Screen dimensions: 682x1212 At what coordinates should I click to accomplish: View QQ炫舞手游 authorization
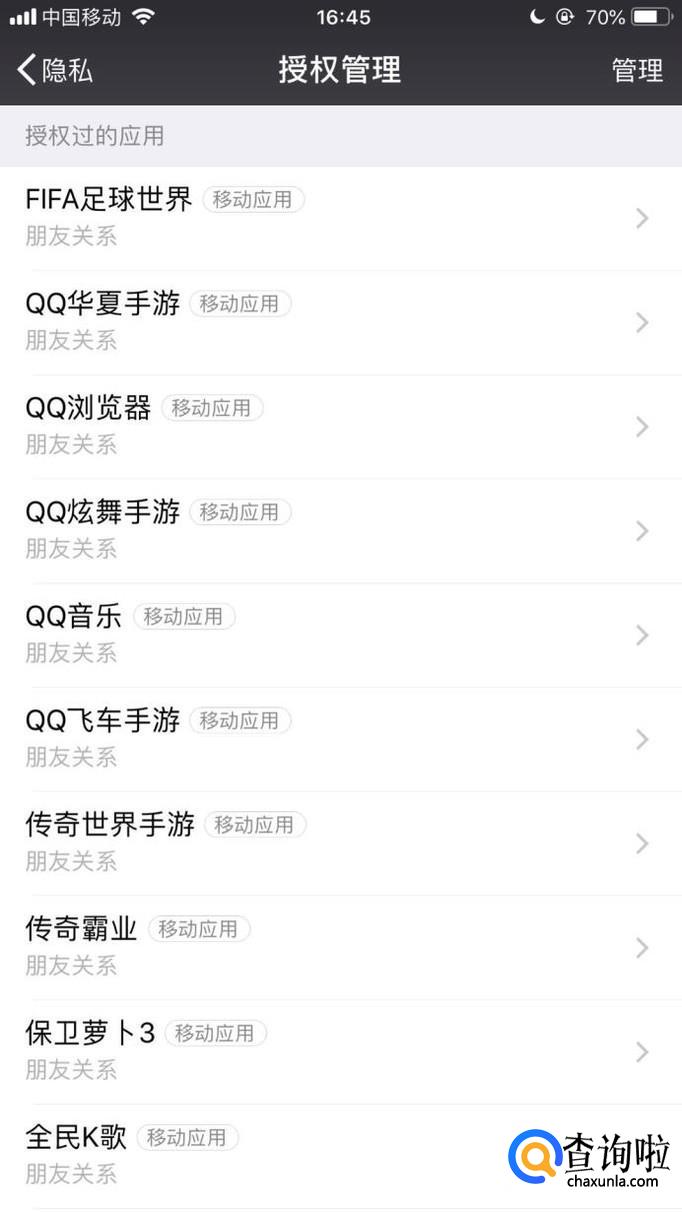coord(340,530)
